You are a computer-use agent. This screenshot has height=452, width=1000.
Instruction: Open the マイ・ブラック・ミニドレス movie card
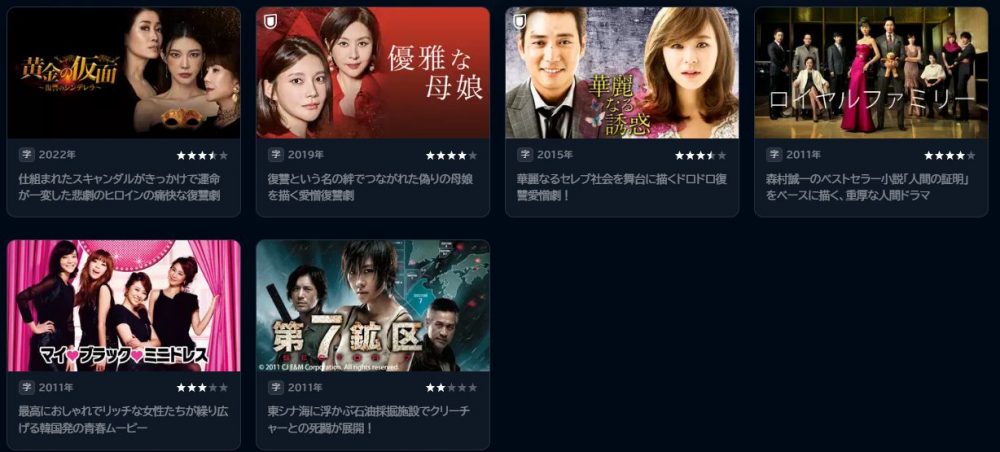tap(123, 307)
